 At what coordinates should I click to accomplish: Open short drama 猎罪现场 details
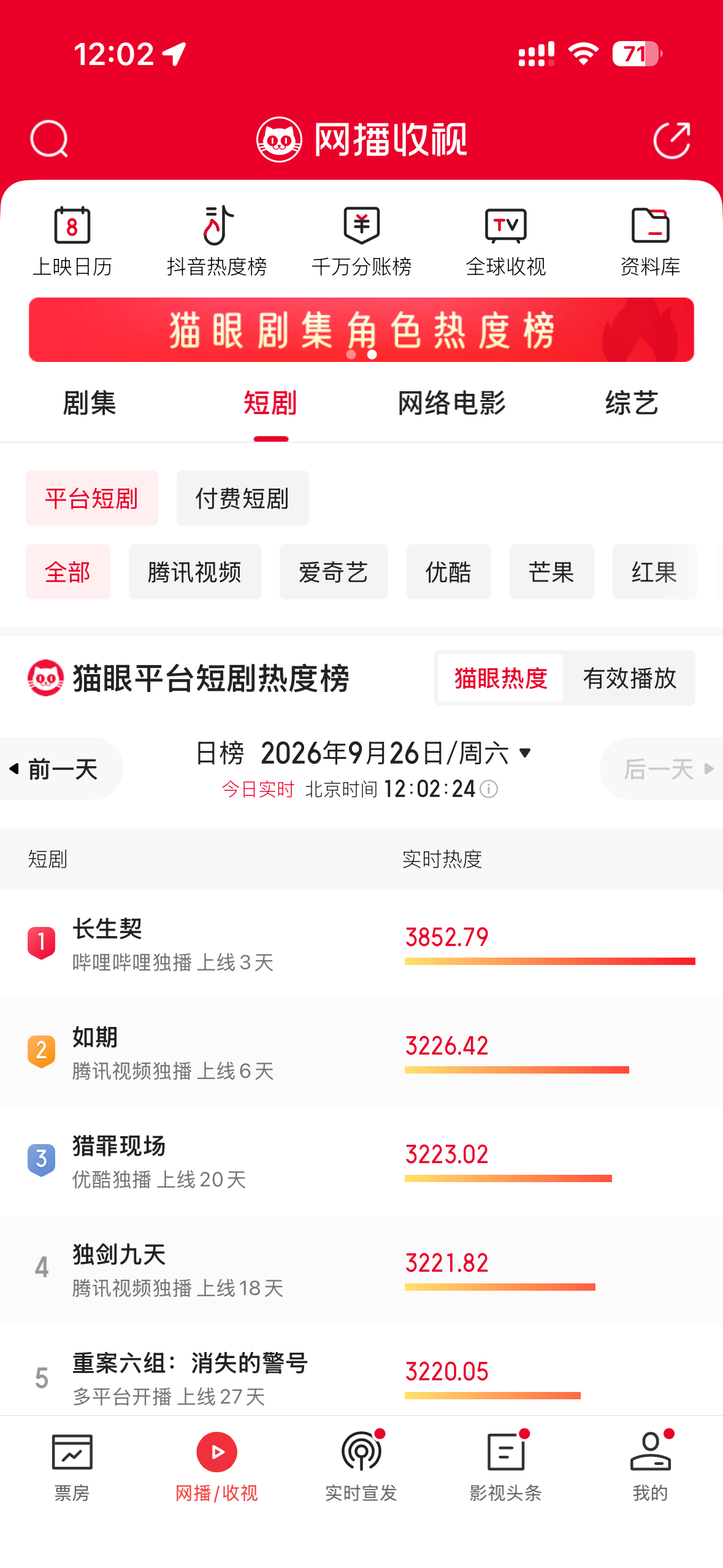(361, 1161)
